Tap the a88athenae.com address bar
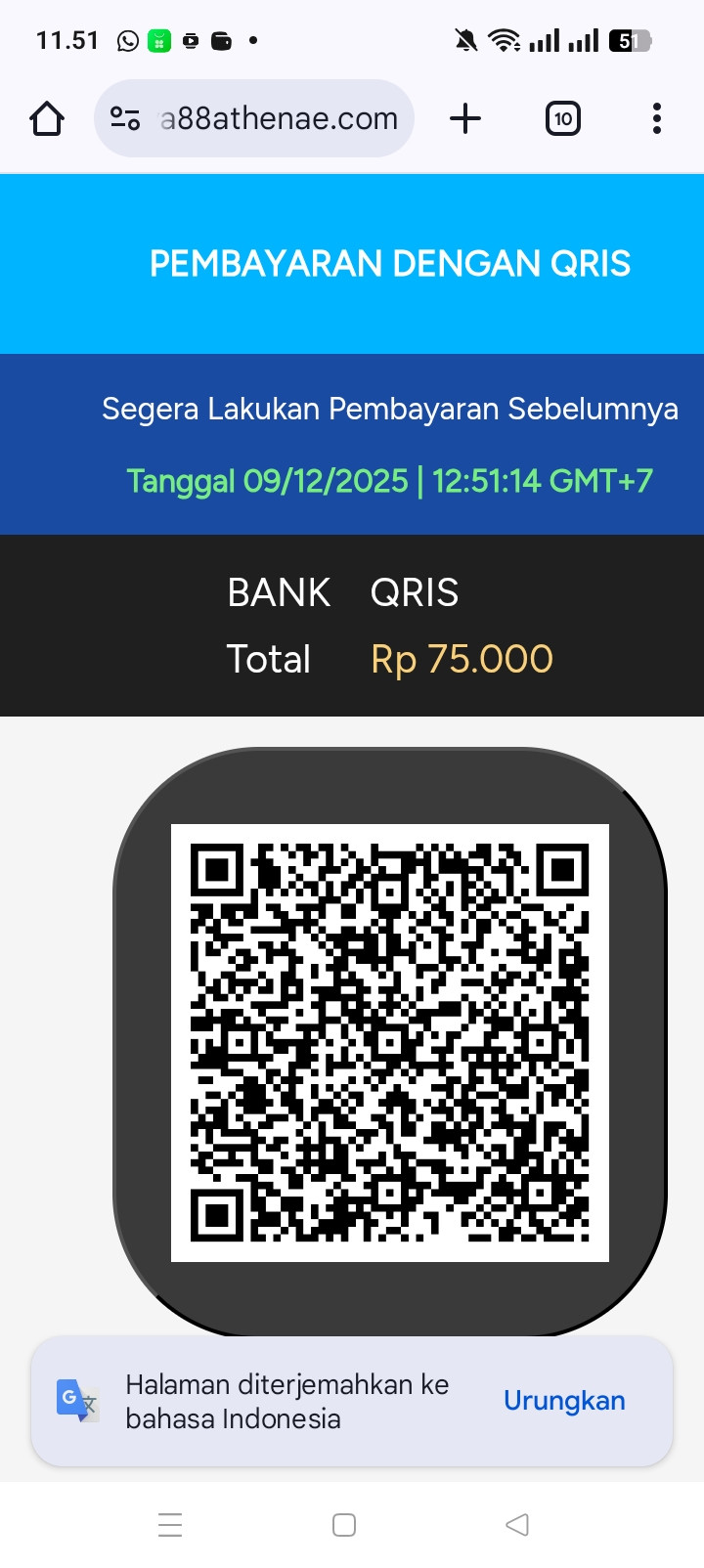This screenshot has height=1568, width=704. (x=279, y=119)
